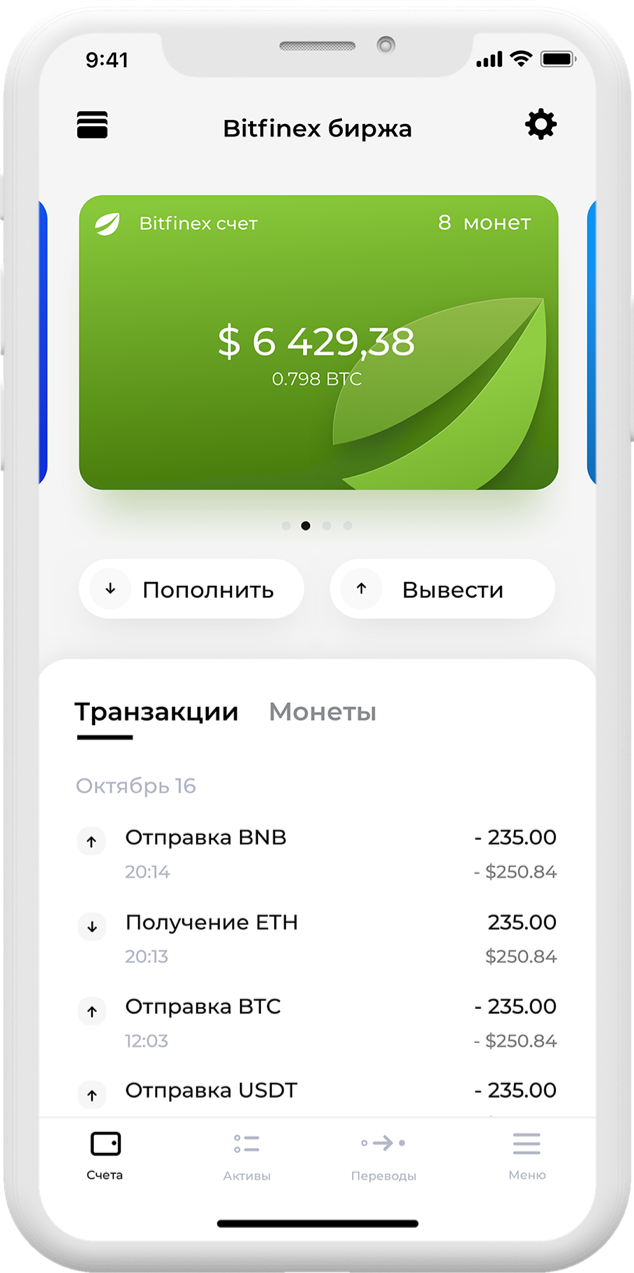Open the cards icon in the header
The width and height of the screenshot is (634, 1273).
[x=92, y=126]
